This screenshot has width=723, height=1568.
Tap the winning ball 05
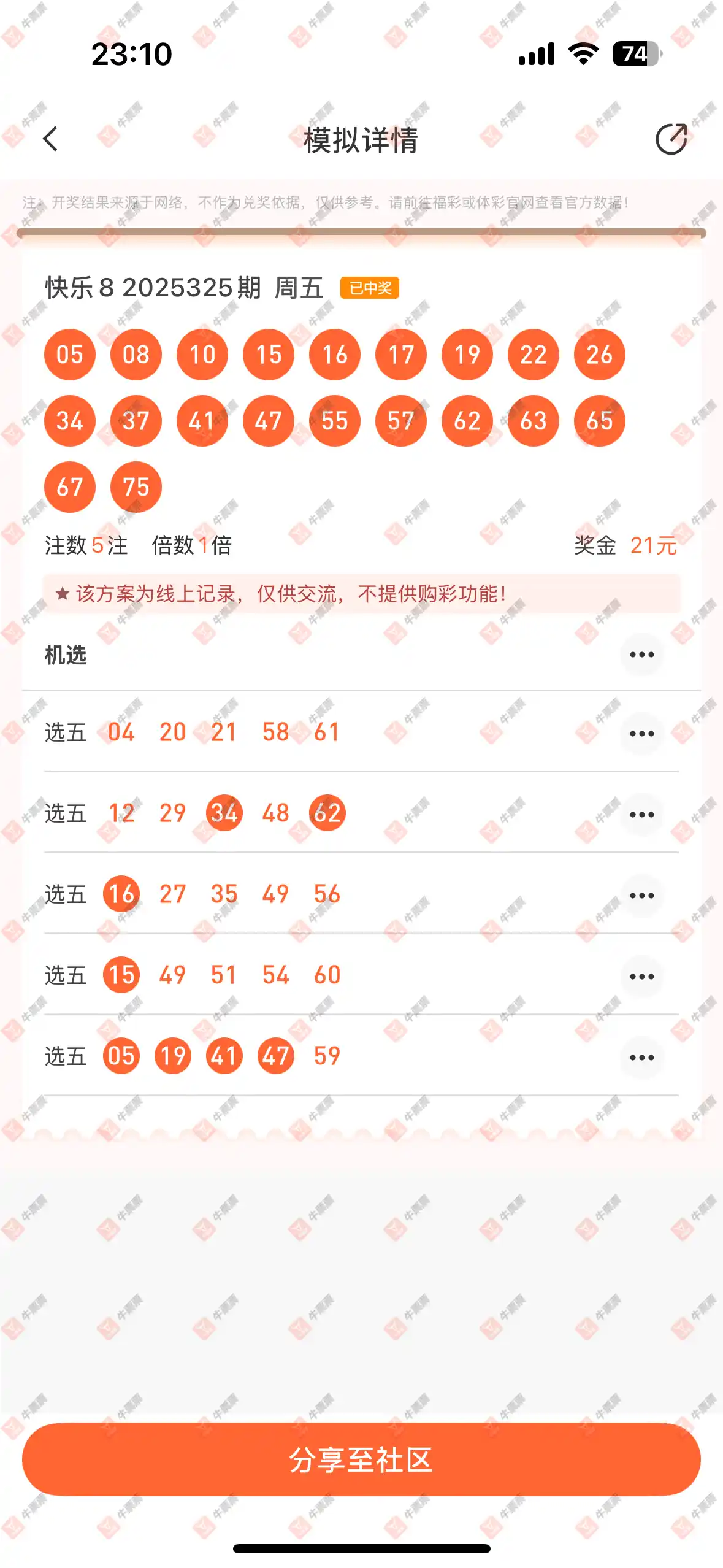tap(69, 354)
